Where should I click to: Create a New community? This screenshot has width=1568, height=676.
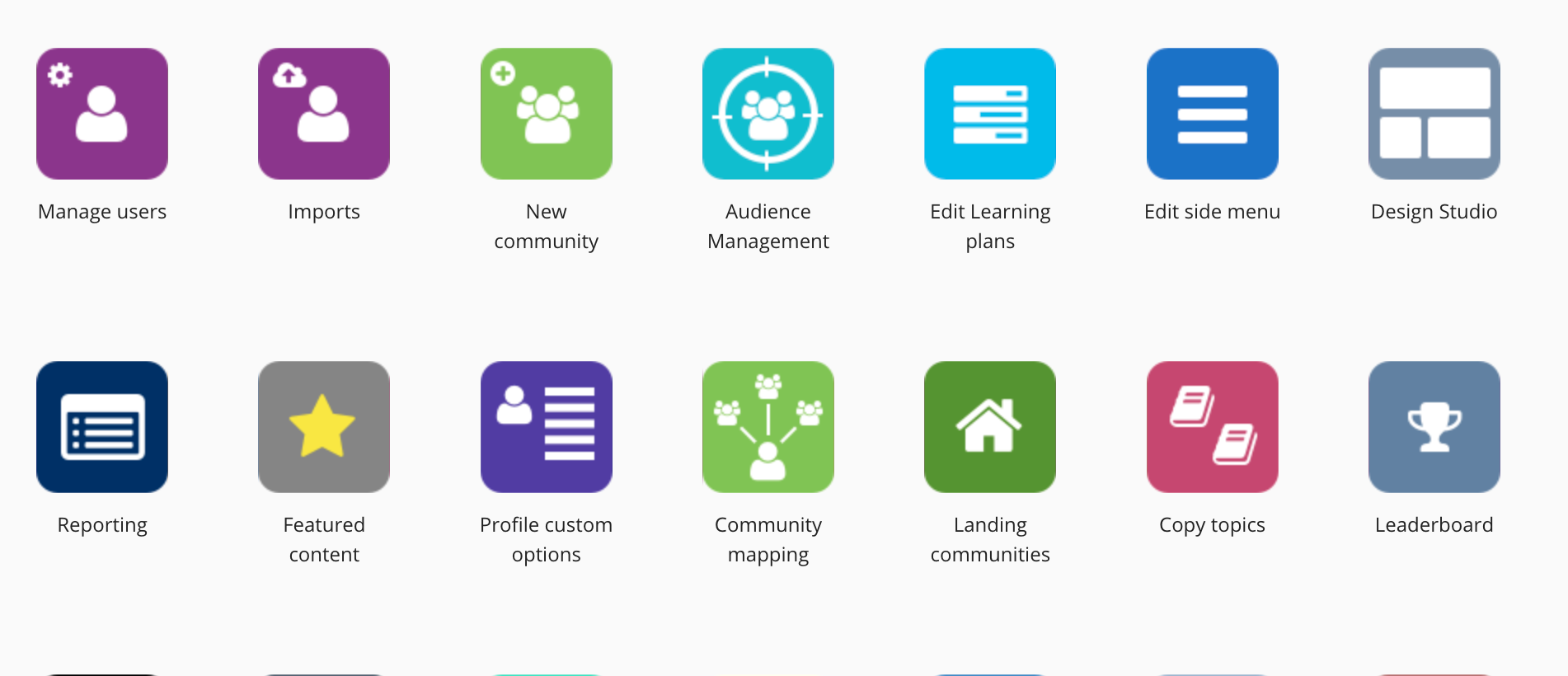pyautogui.click(x=547, y=114)
